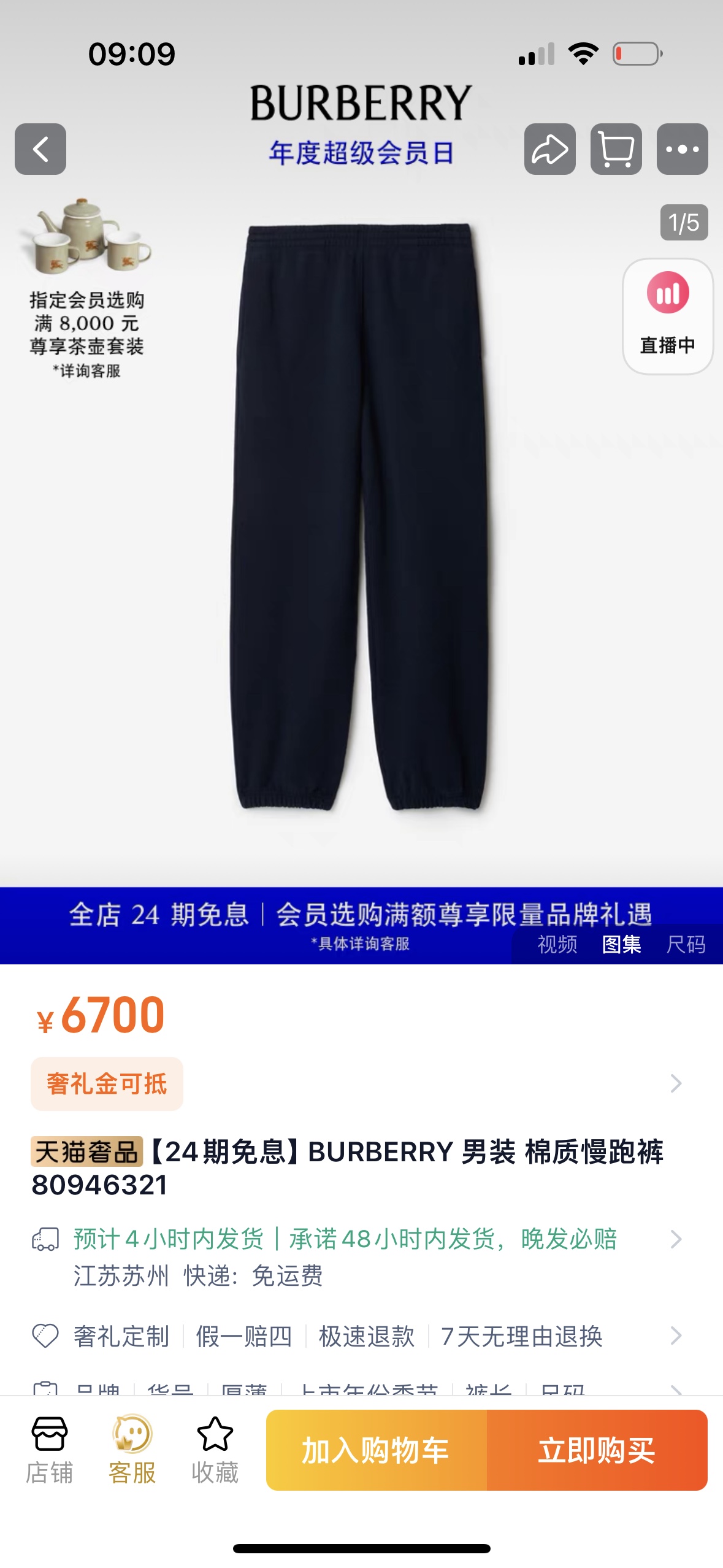This screenshot has width=723, height=1568.
Task: Open the three-dot overflow menu
Action: click(682, 149)
